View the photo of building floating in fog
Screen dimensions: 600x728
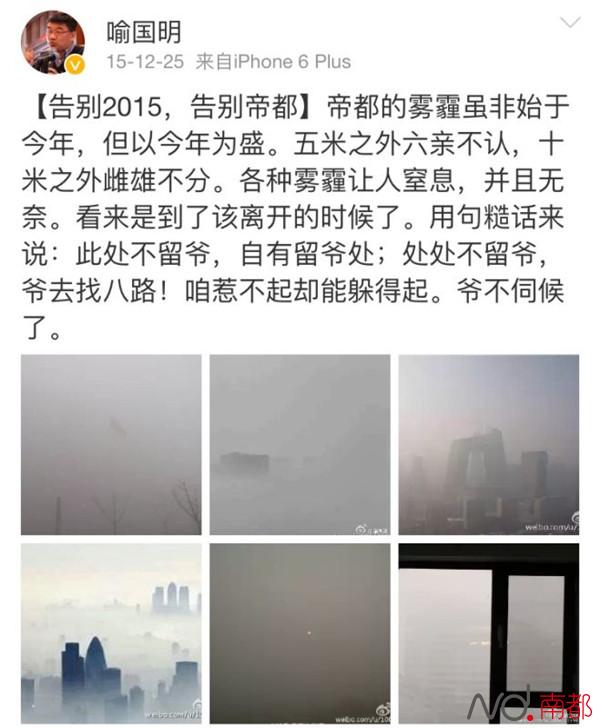tap(300, 445)
